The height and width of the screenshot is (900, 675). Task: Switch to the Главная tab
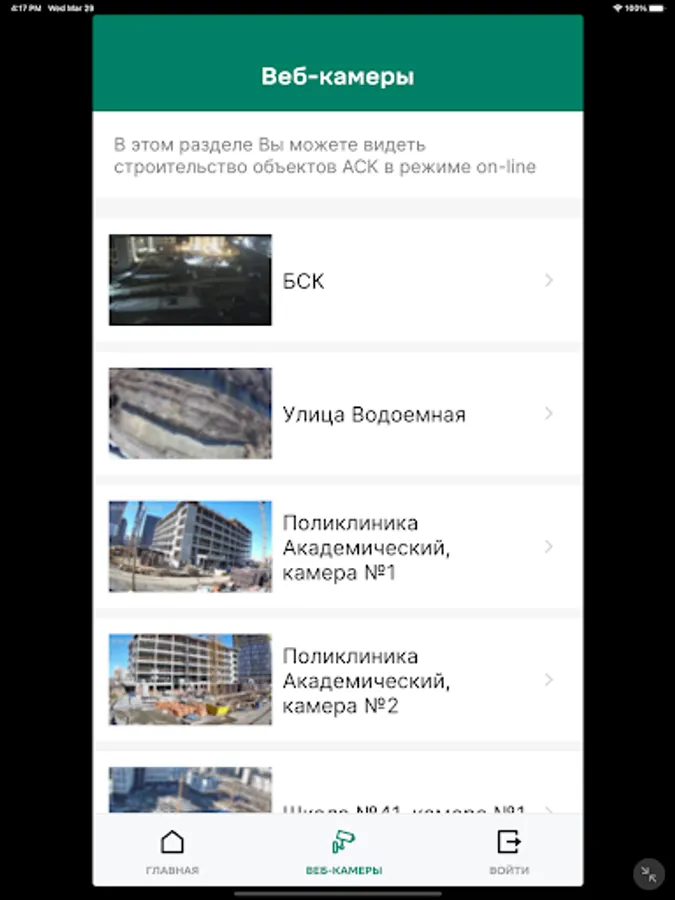(172, 852)
